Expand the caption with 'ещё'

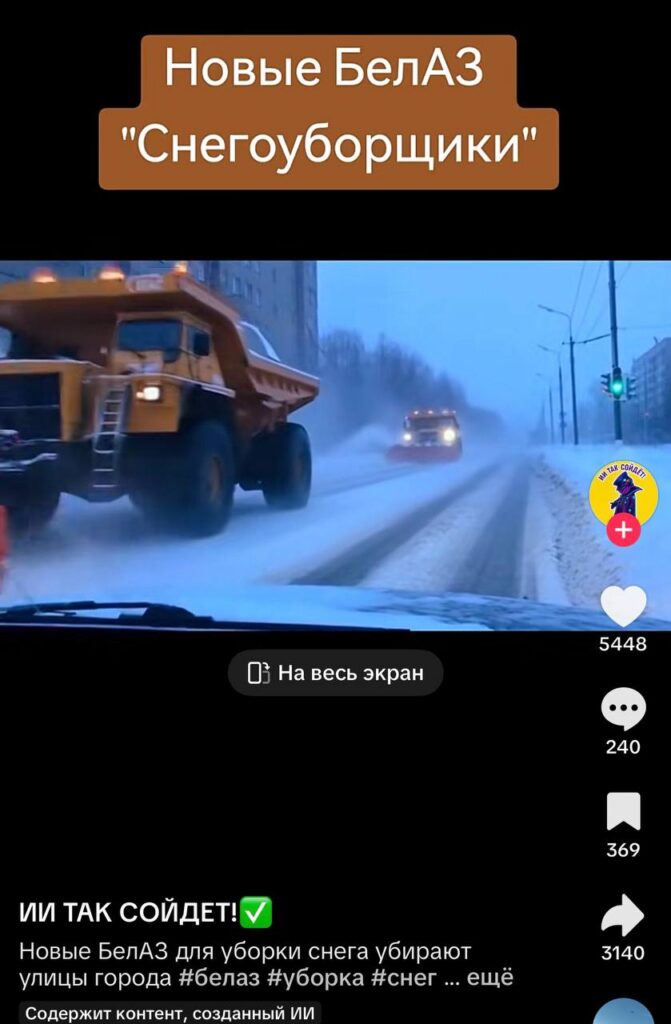click(x=490, y=977)
